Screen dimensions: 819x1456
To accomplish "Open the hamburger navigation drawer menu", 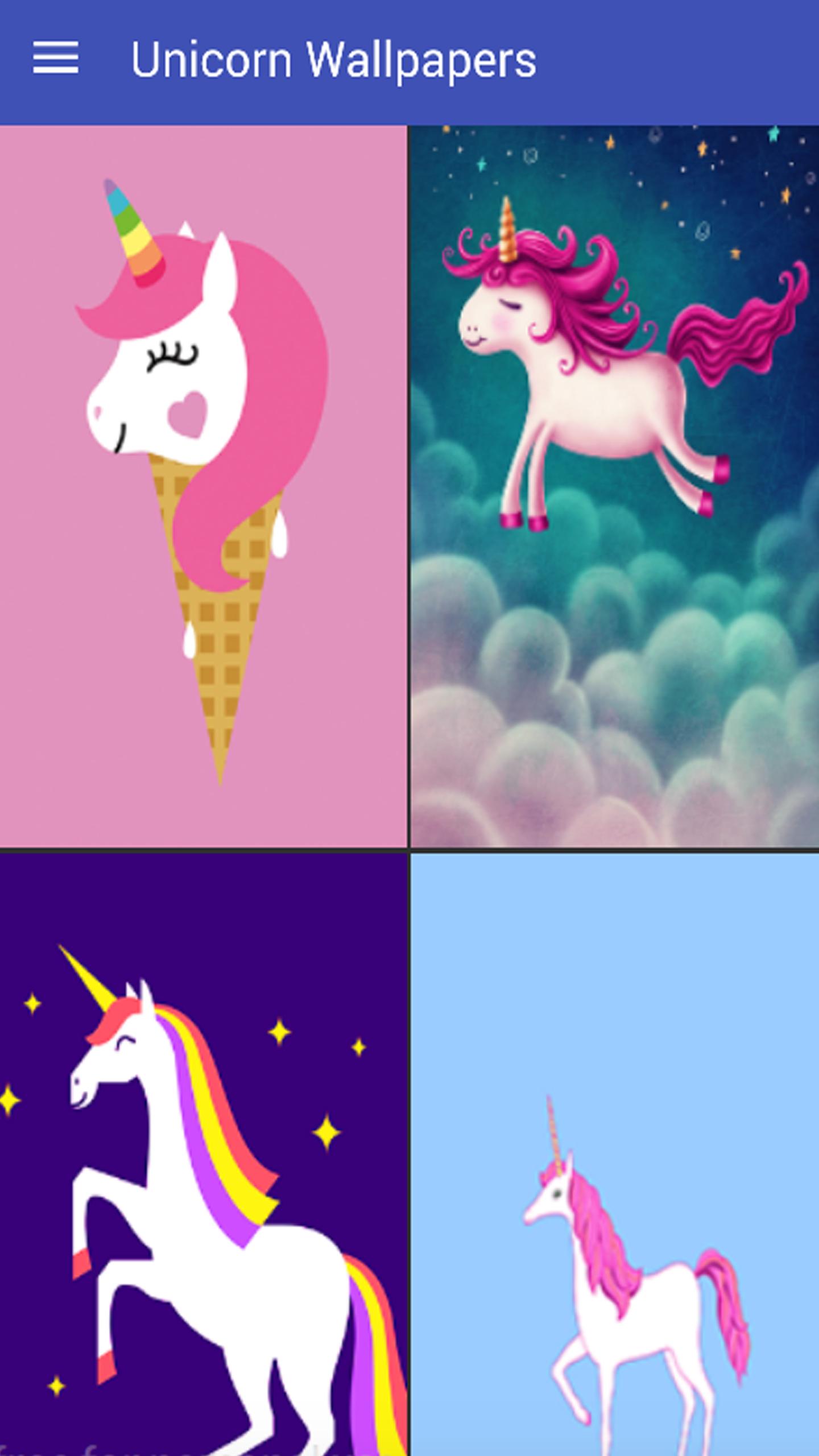I will (55, 58).
